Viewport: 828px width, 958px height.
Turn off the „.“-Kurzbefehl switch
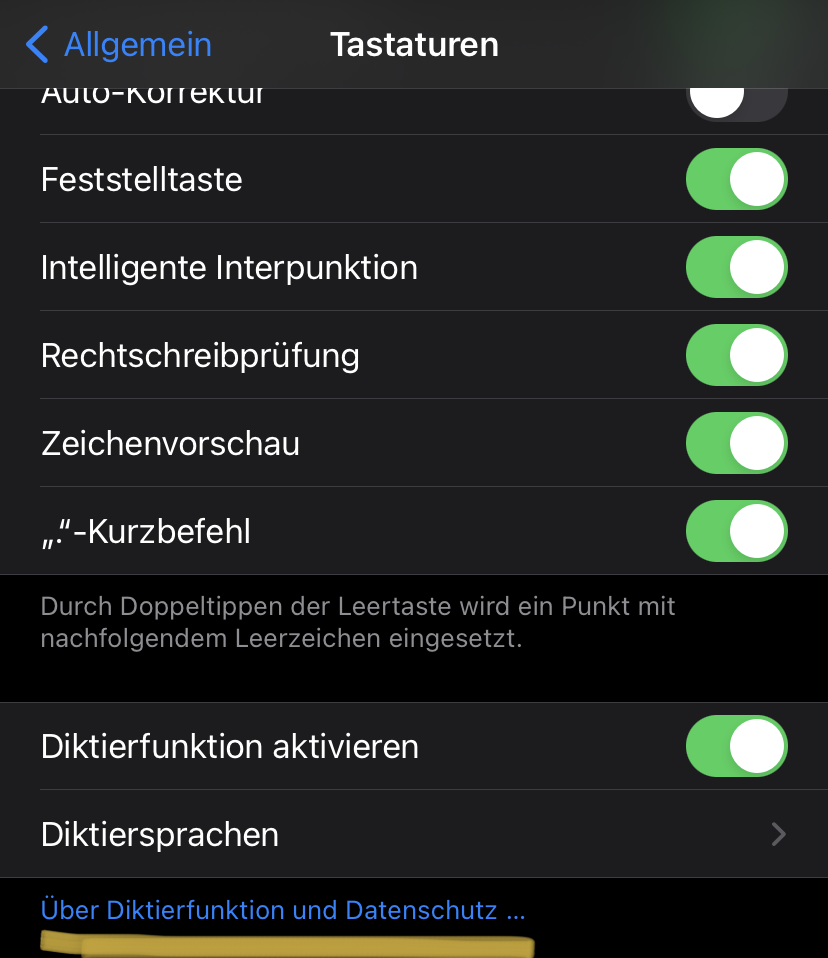(736, 531)
